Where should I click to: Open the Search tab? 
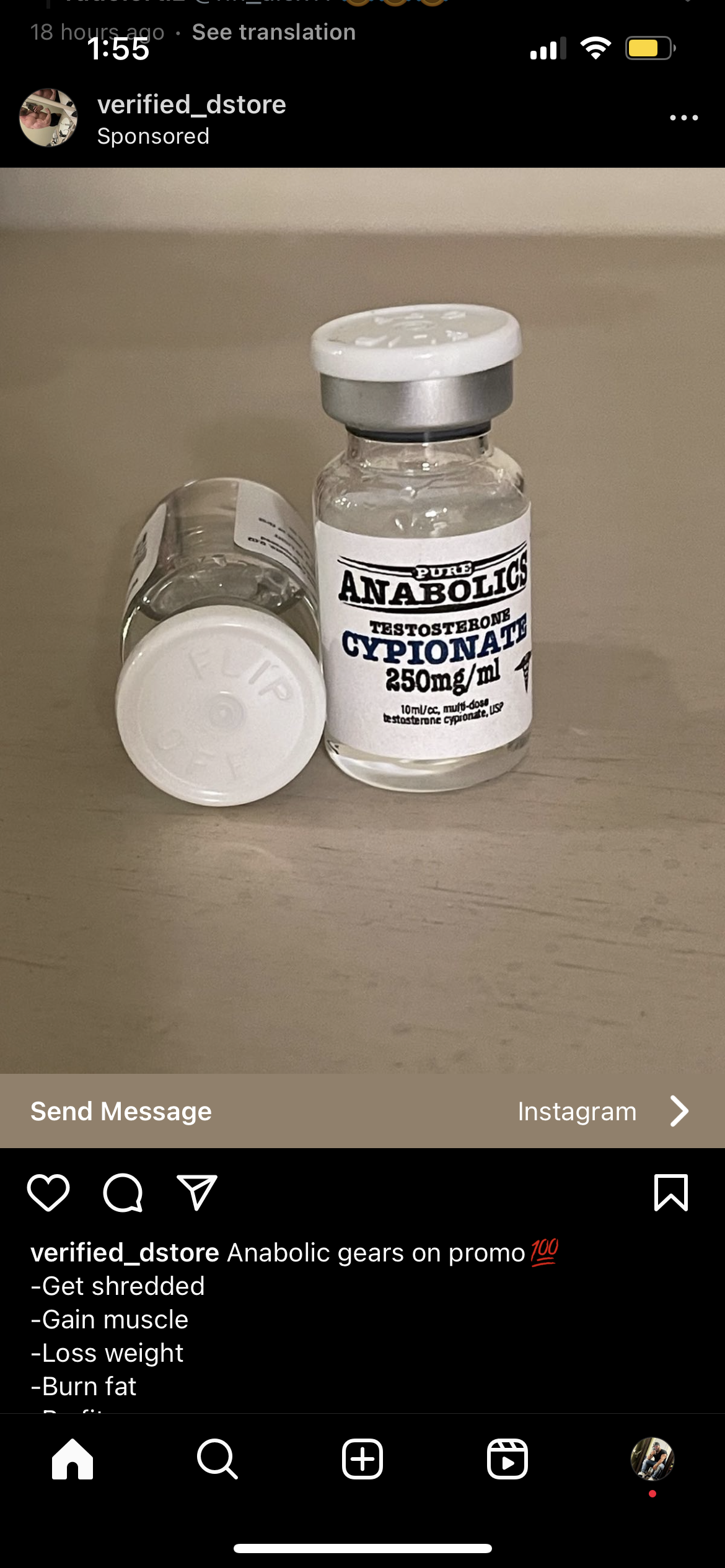coord(217,1459)
